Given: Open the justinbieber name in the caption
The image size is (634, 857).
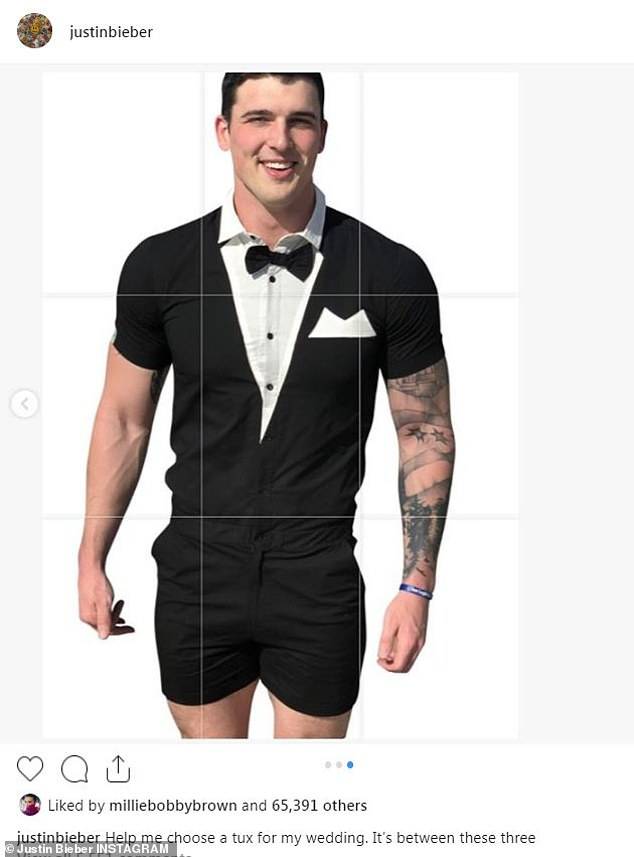Looking at the screenshot, I should point(59,838).
